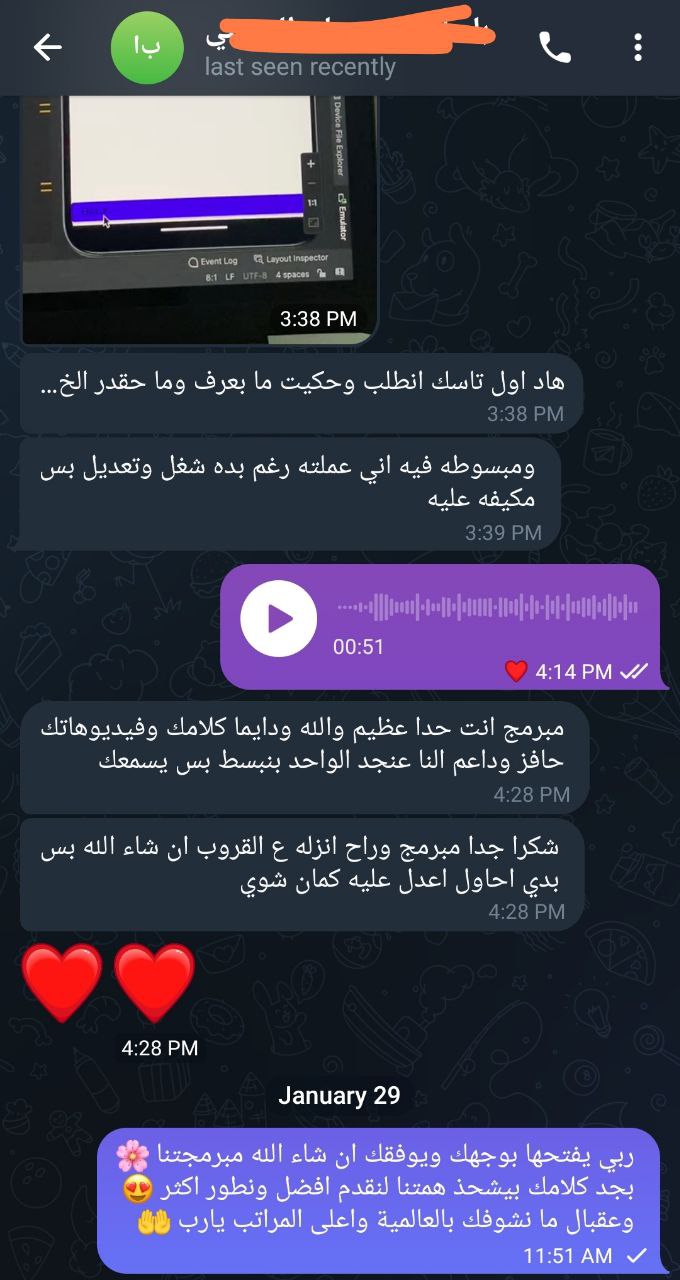Image resolution: width=680 pixels, height=1280 pixels.
Task: Go back to the chat list
Action: [x=47, y=47]
